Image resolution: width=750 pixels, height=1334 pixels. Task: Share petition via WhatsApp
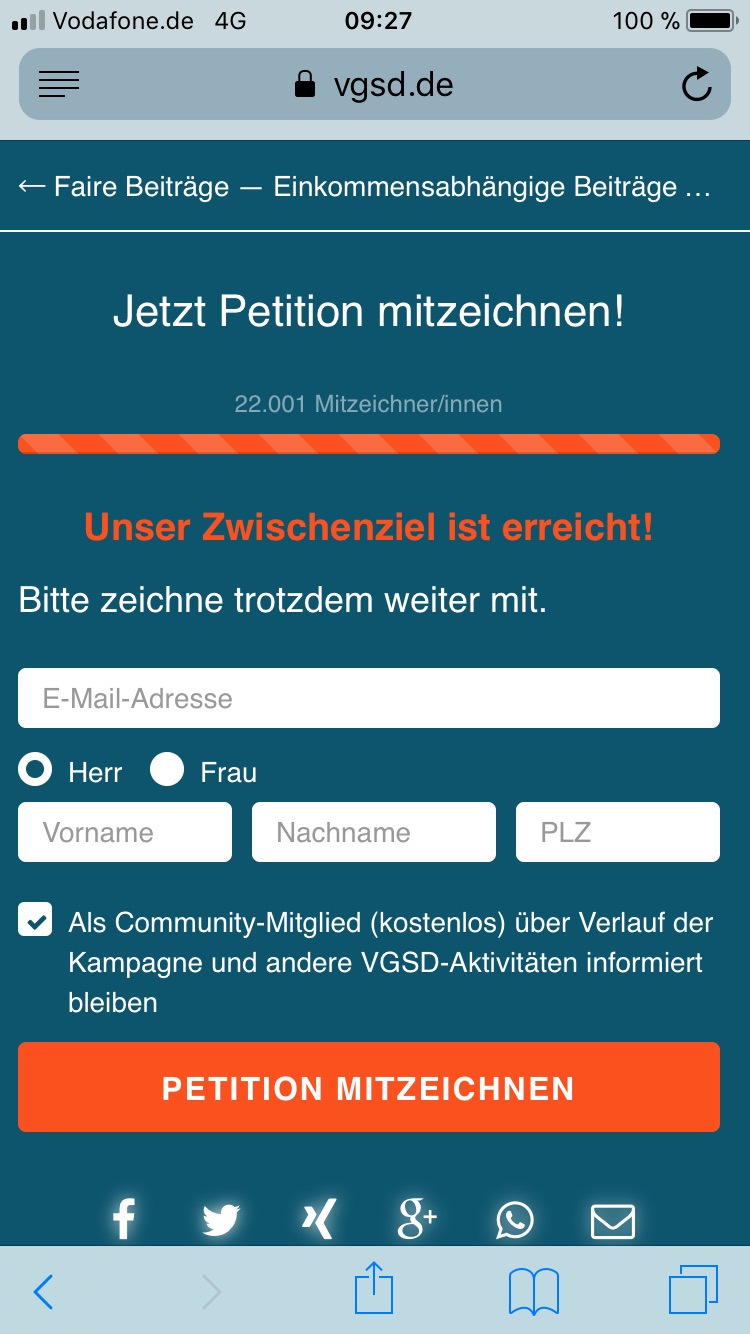point(515,1220)
